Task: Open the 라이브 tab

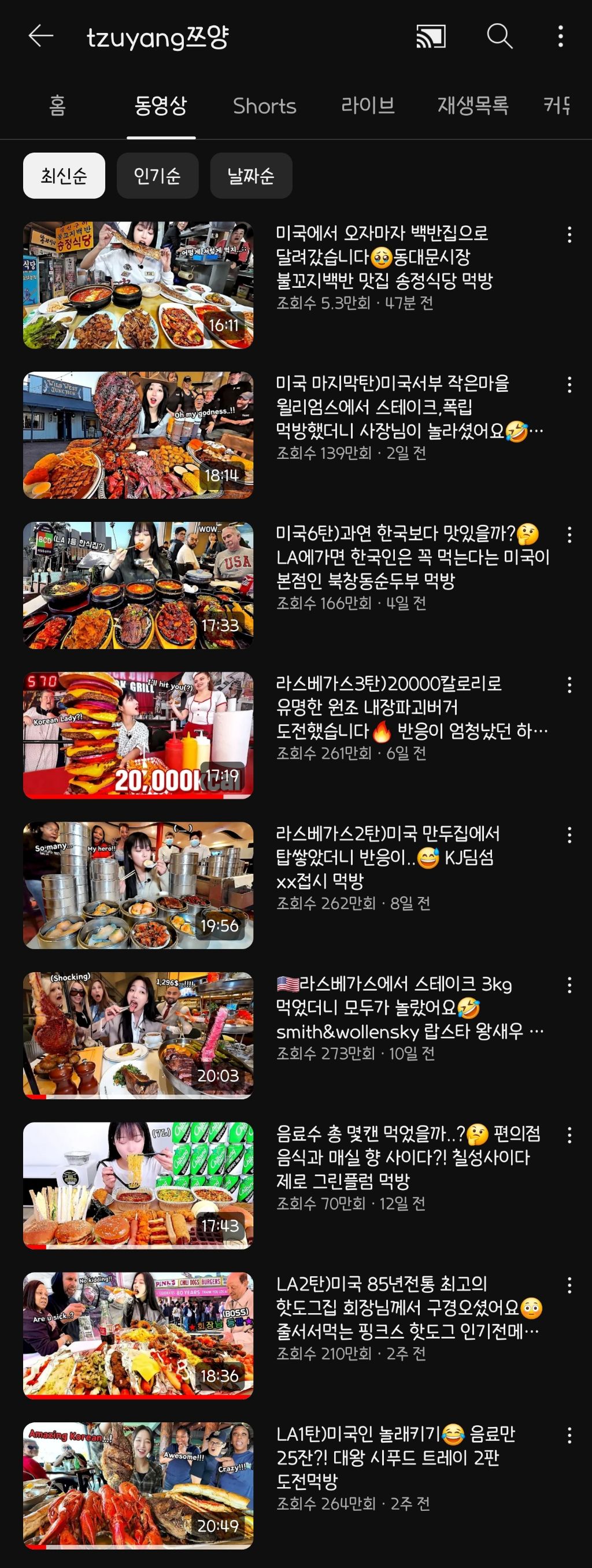Action: tap(367, 106)
